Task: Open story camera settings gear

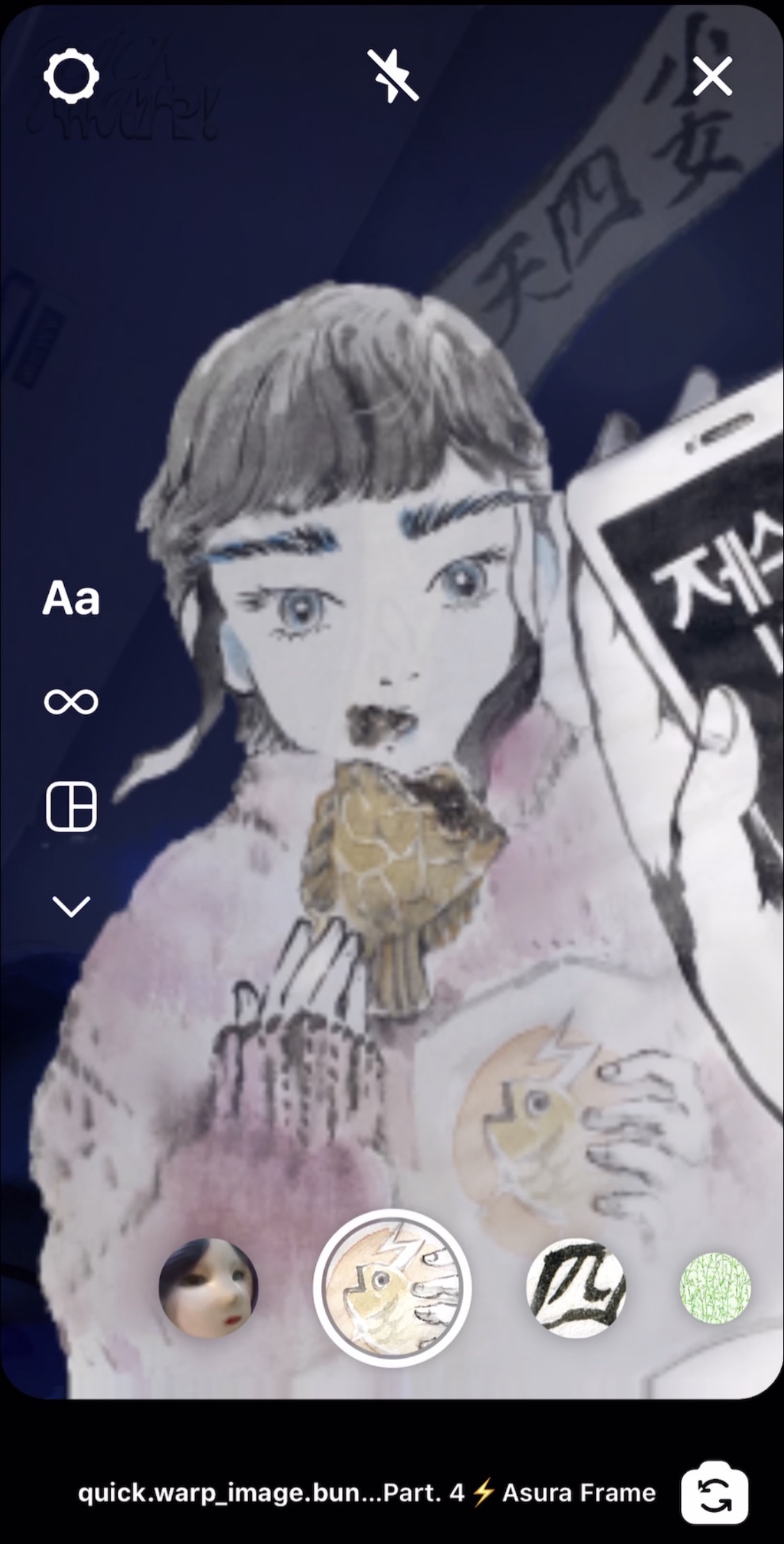Action: (x=71, y=76)
